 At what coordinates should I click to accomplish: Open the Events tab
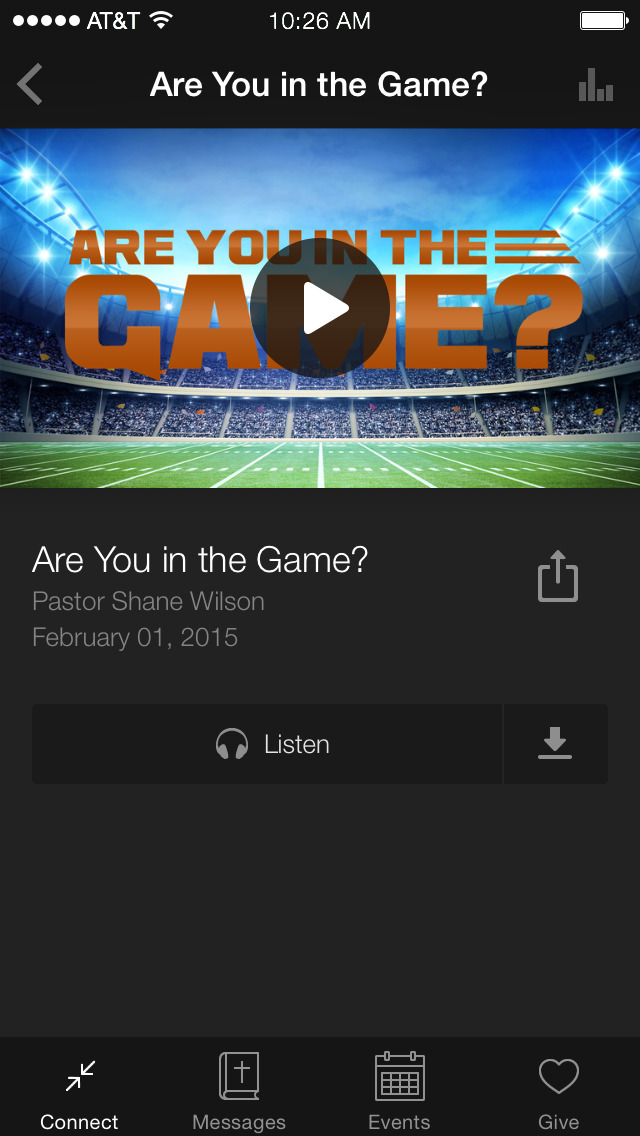tap(399, 1091)
